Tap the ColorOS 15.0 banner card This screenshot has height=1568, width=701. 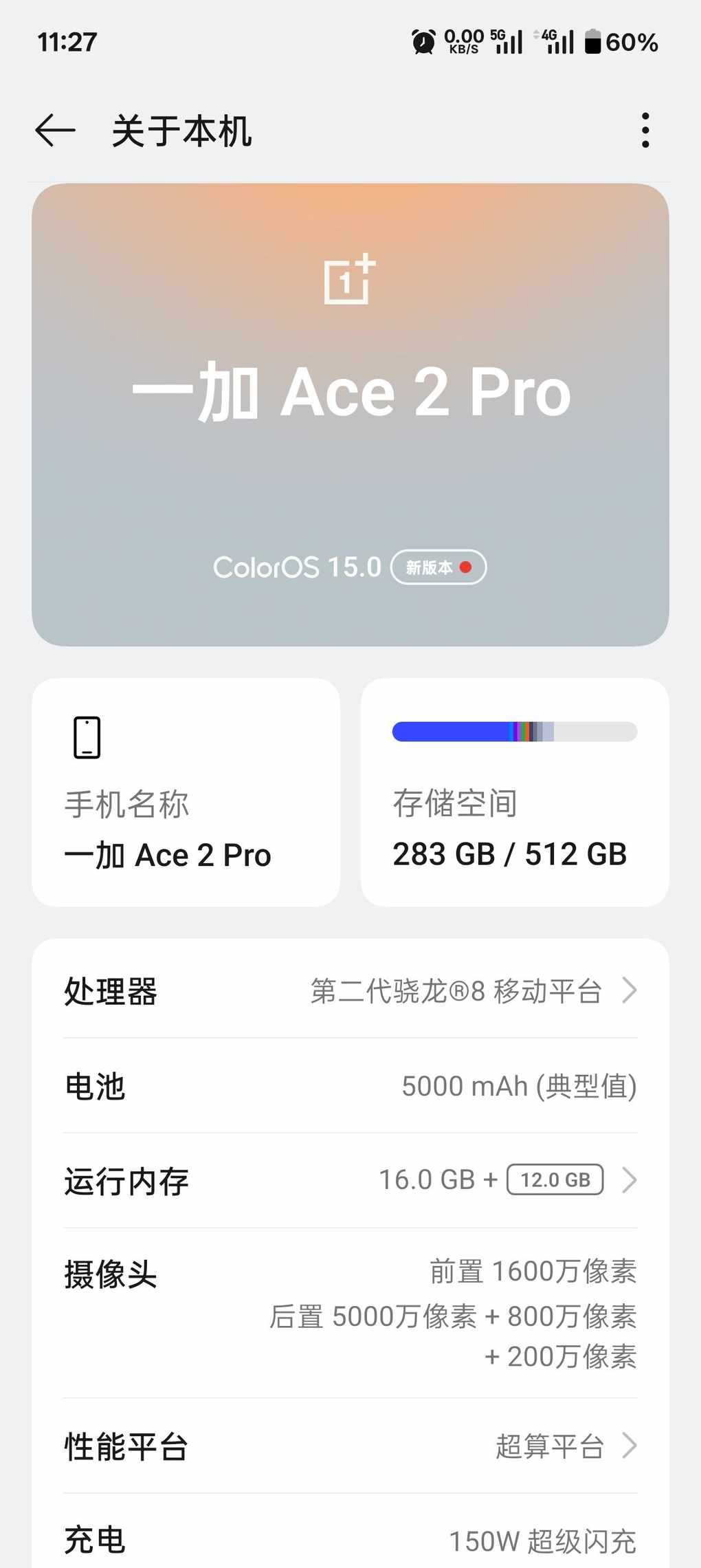click(350, 415)
